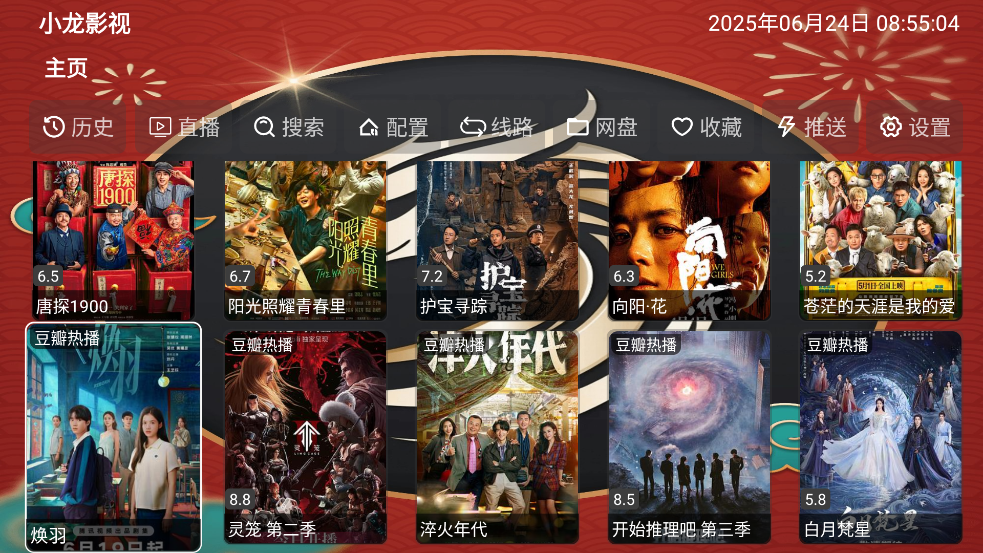
Task: Open the 向阳·花 movie card
Action: pyautogui.click(x=689, y=240)
